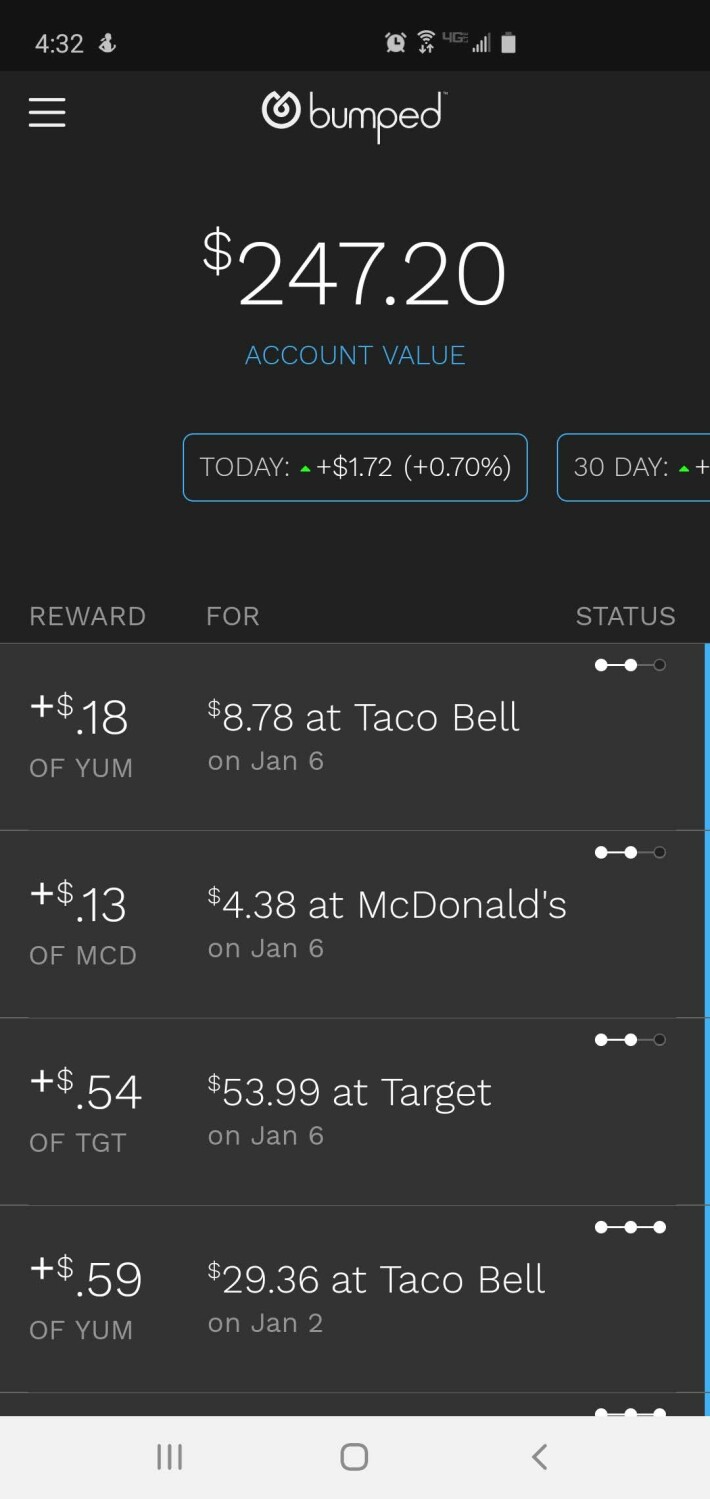Open the hamburger drawer menu
The height and width of the screenshot is (1499, 710).
47,112
